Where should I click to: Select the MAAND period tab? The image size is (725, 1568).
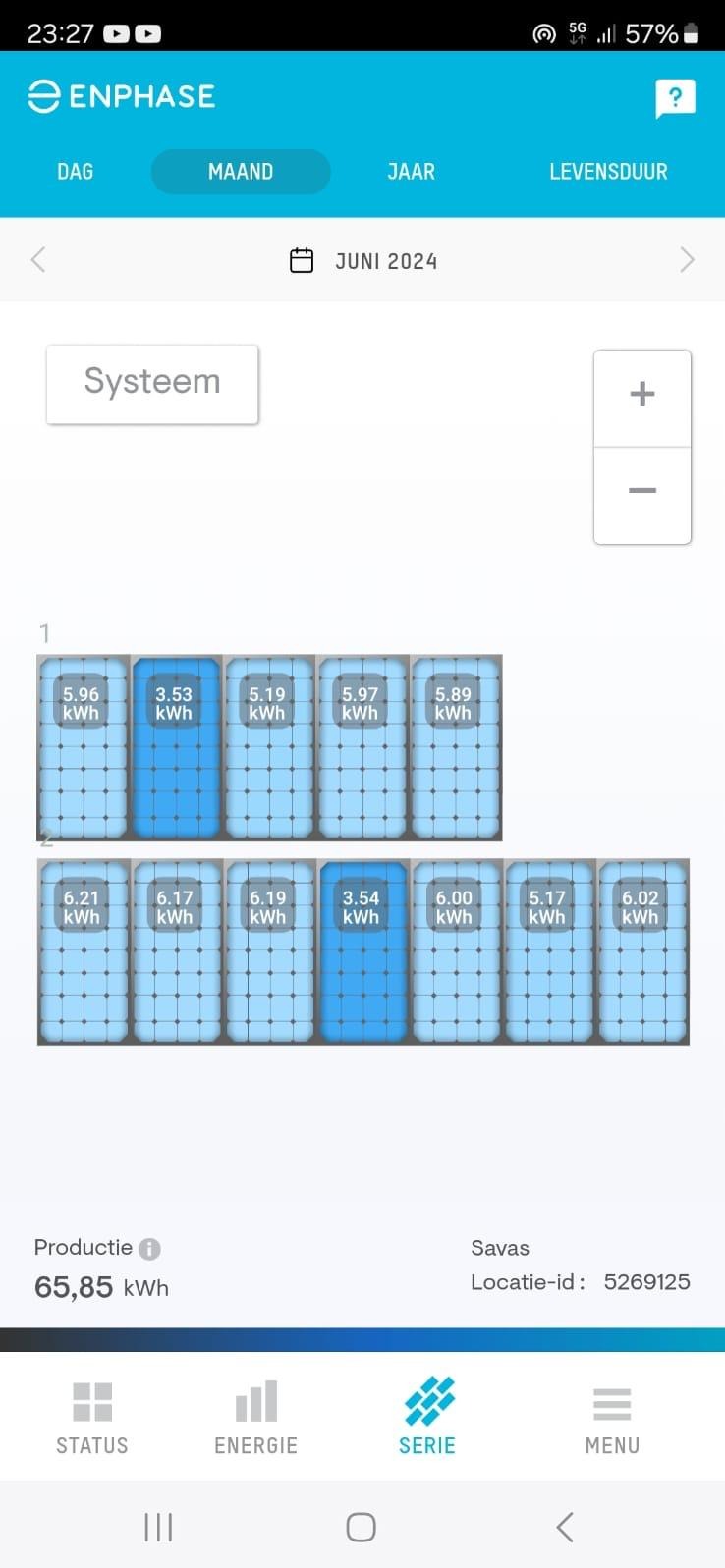(241, 172)
